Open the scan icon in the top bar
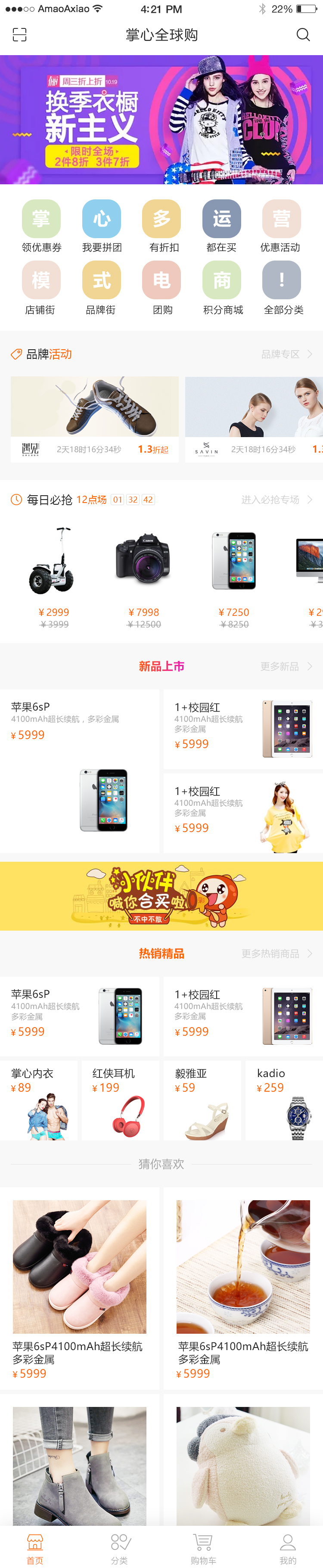The height and width of the screenshot is (1568, 323). (x=19, y=35)
